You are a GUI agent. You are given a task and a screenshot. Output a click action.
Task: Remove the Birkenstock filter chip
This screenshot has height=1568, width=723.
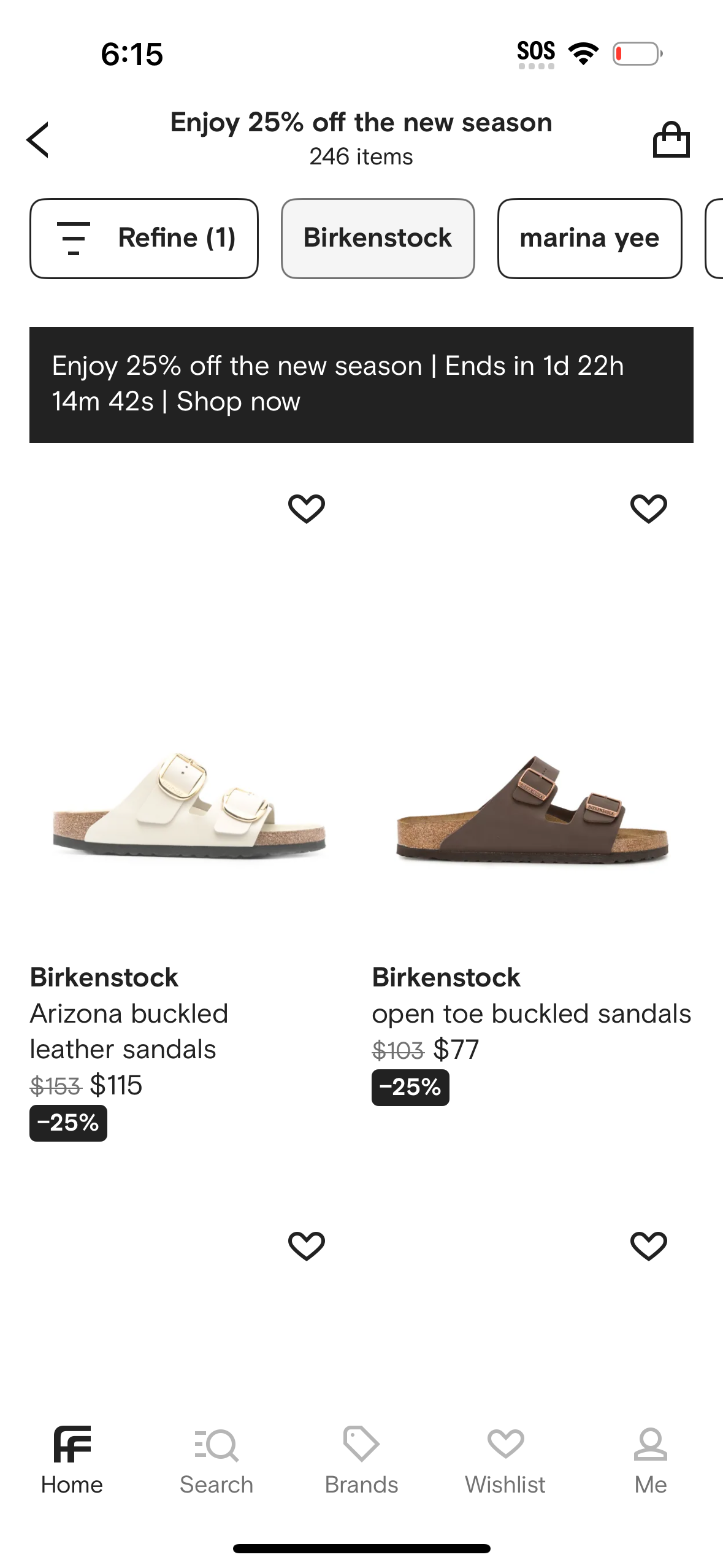pos(378,237)
